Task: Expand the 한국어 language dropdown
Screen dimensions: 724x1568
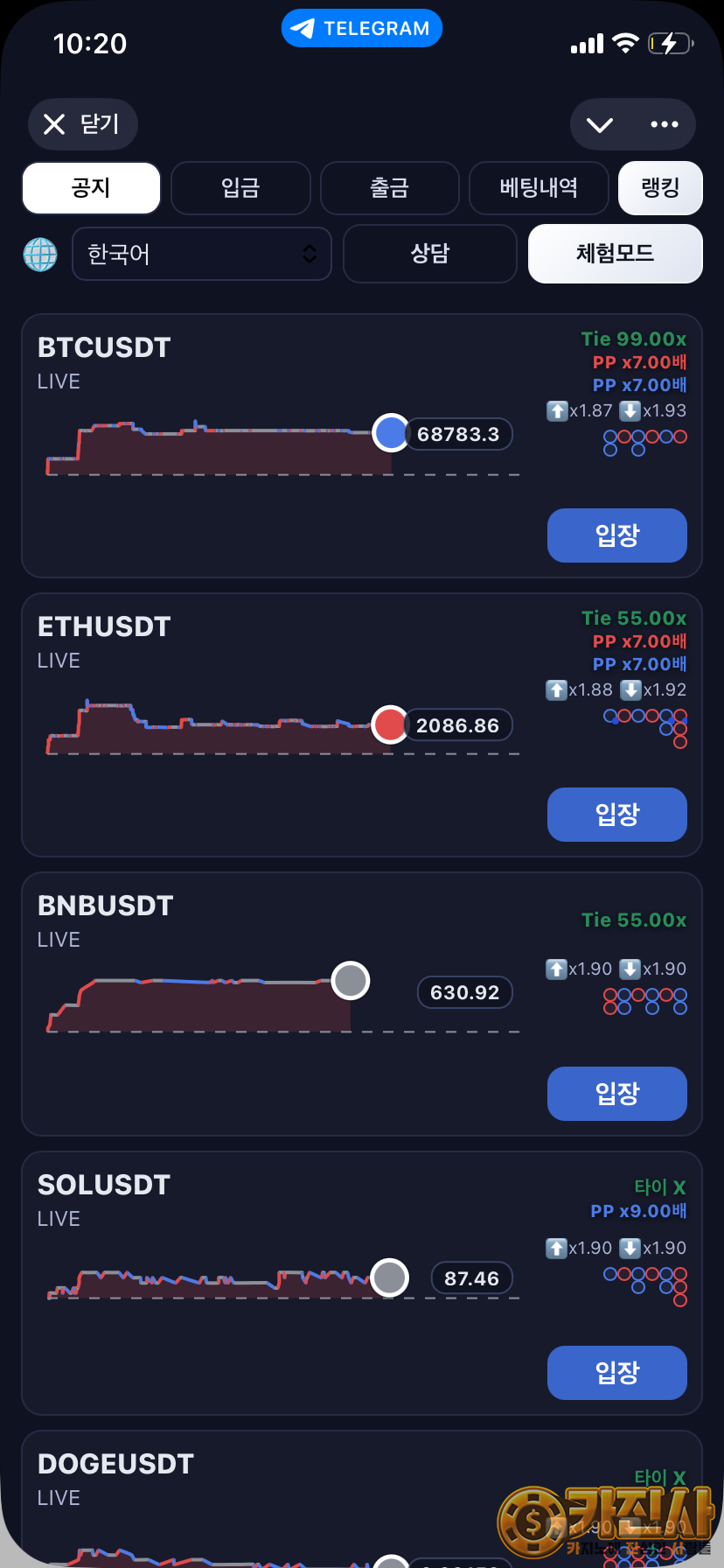Action: [x=202, y=254]
